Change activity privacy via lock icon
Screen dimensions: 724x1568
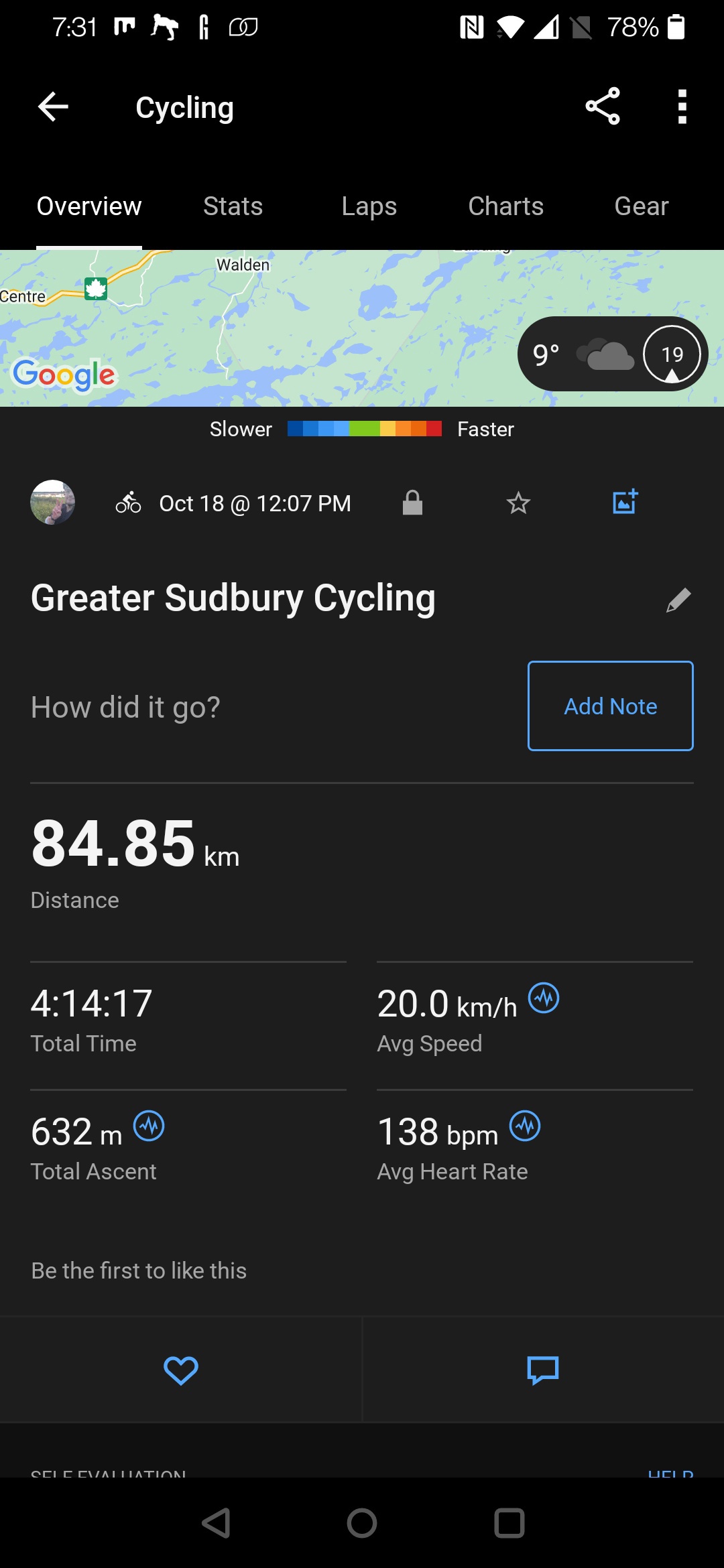pyautogui.click(x=412, y=503)
